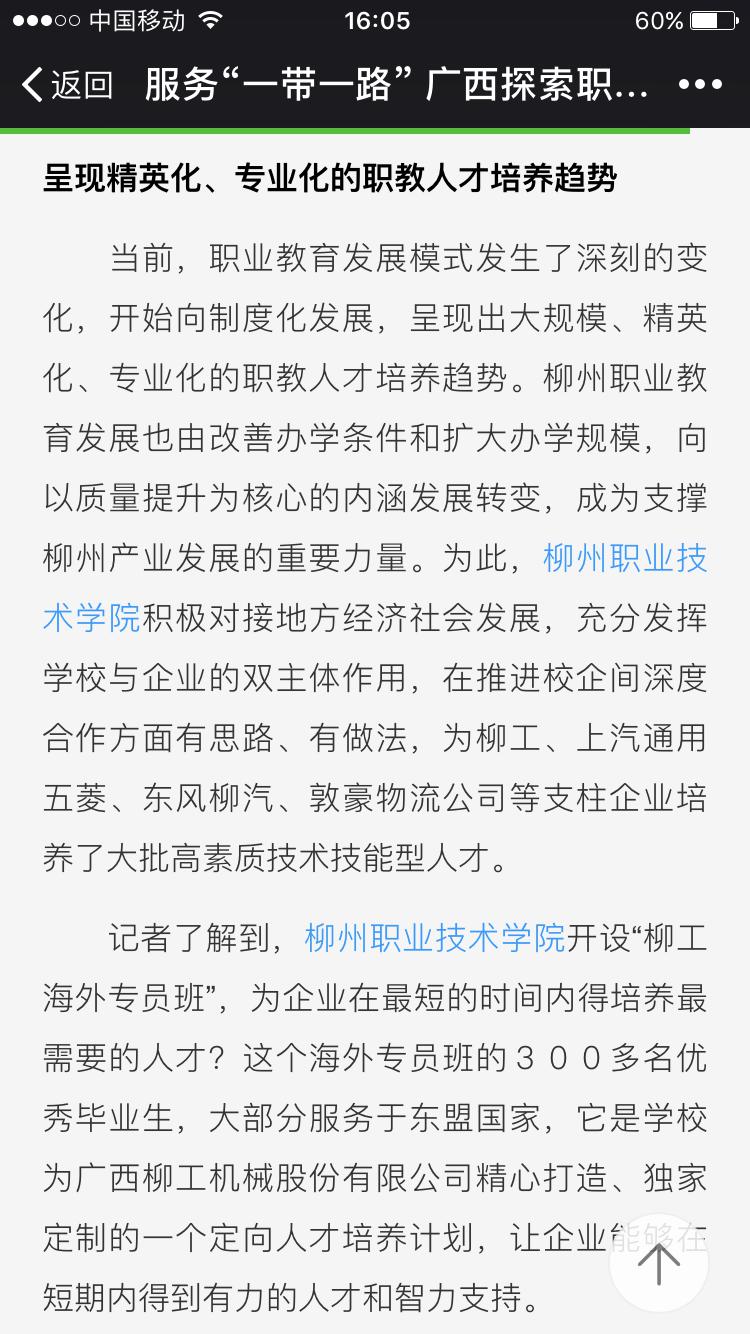Go back using the 返回 button
750x1334 pixels.
pos(68,85)
